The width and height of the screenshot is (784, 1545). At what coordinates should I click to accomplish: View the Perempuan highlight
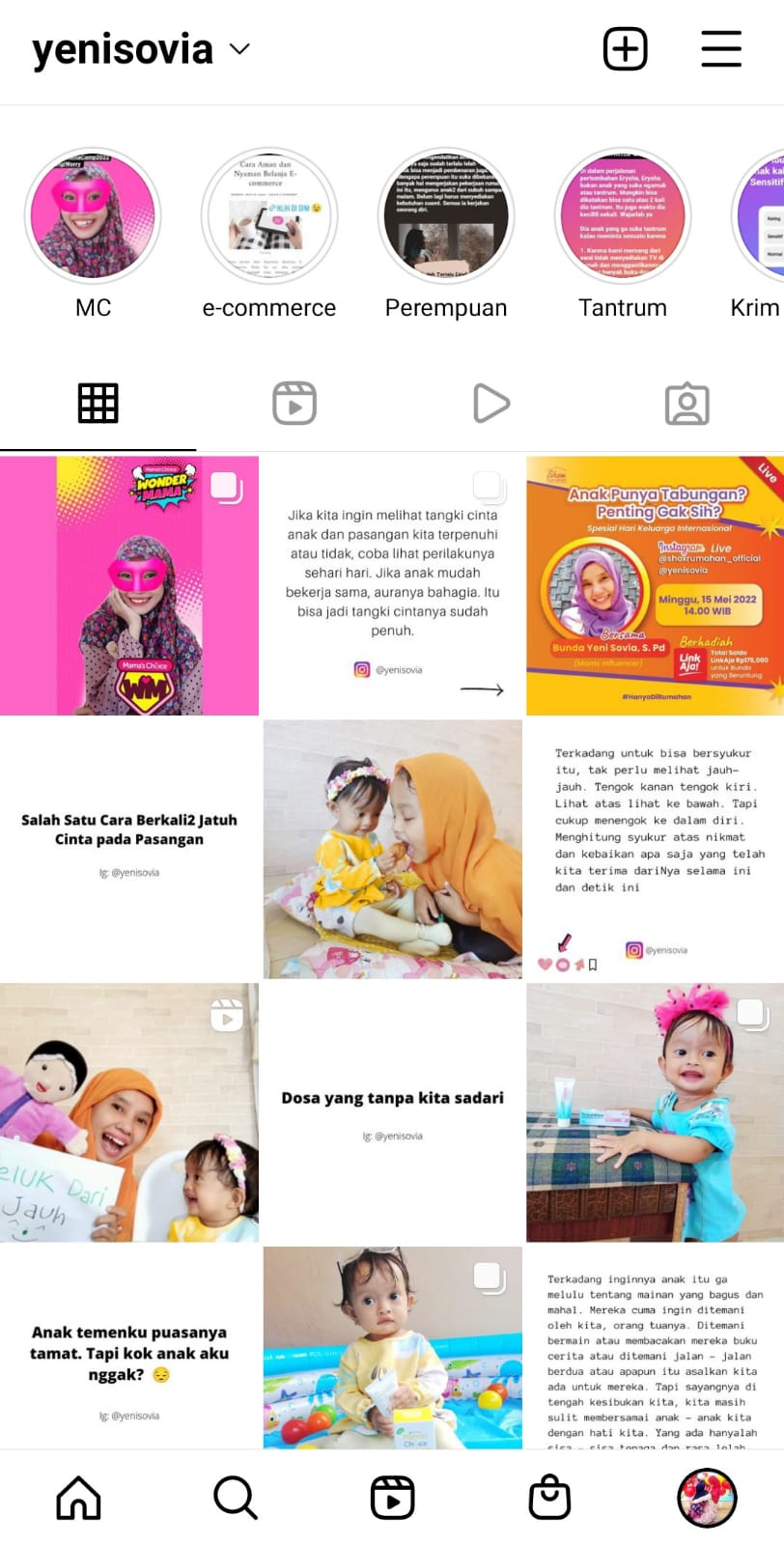click(x=446, y=216)
